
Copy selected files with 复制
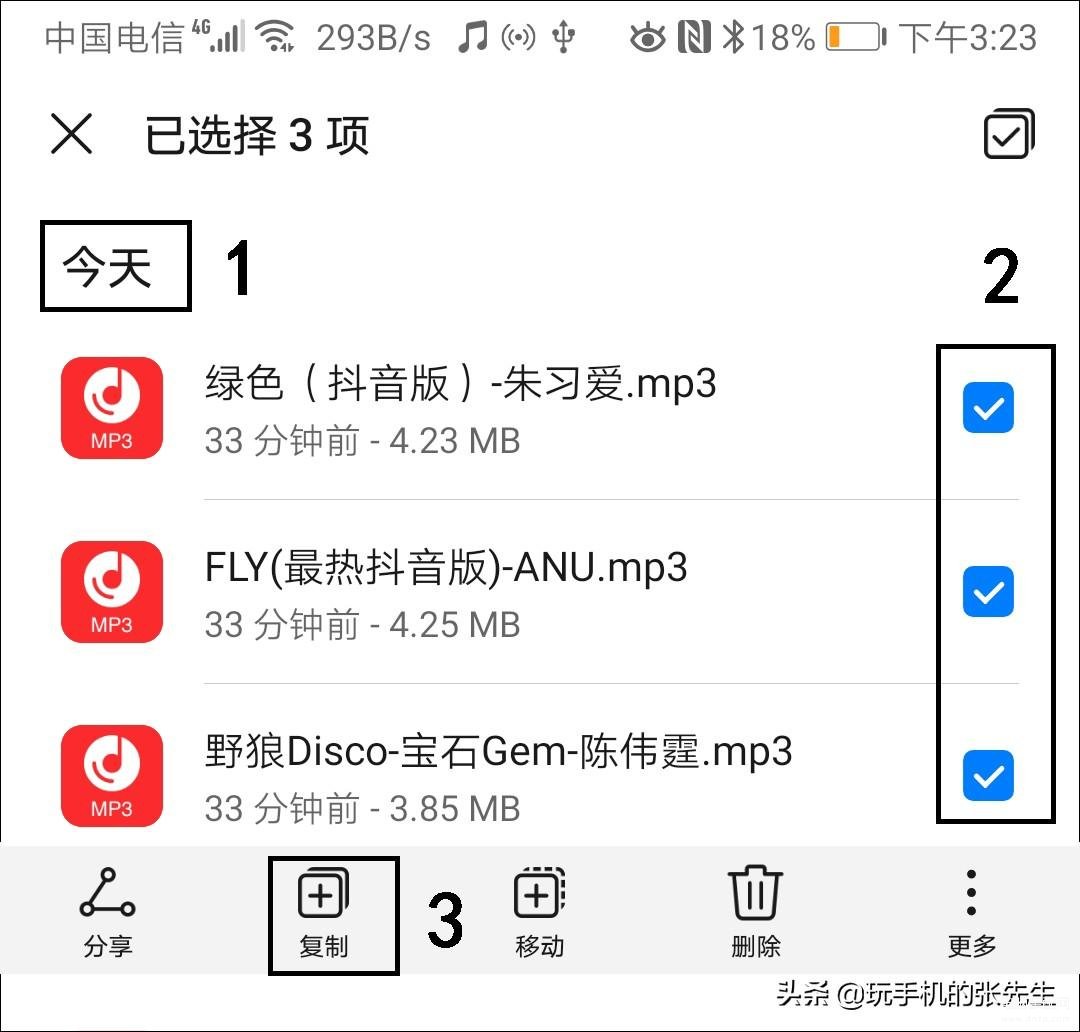tap(323, 912)
